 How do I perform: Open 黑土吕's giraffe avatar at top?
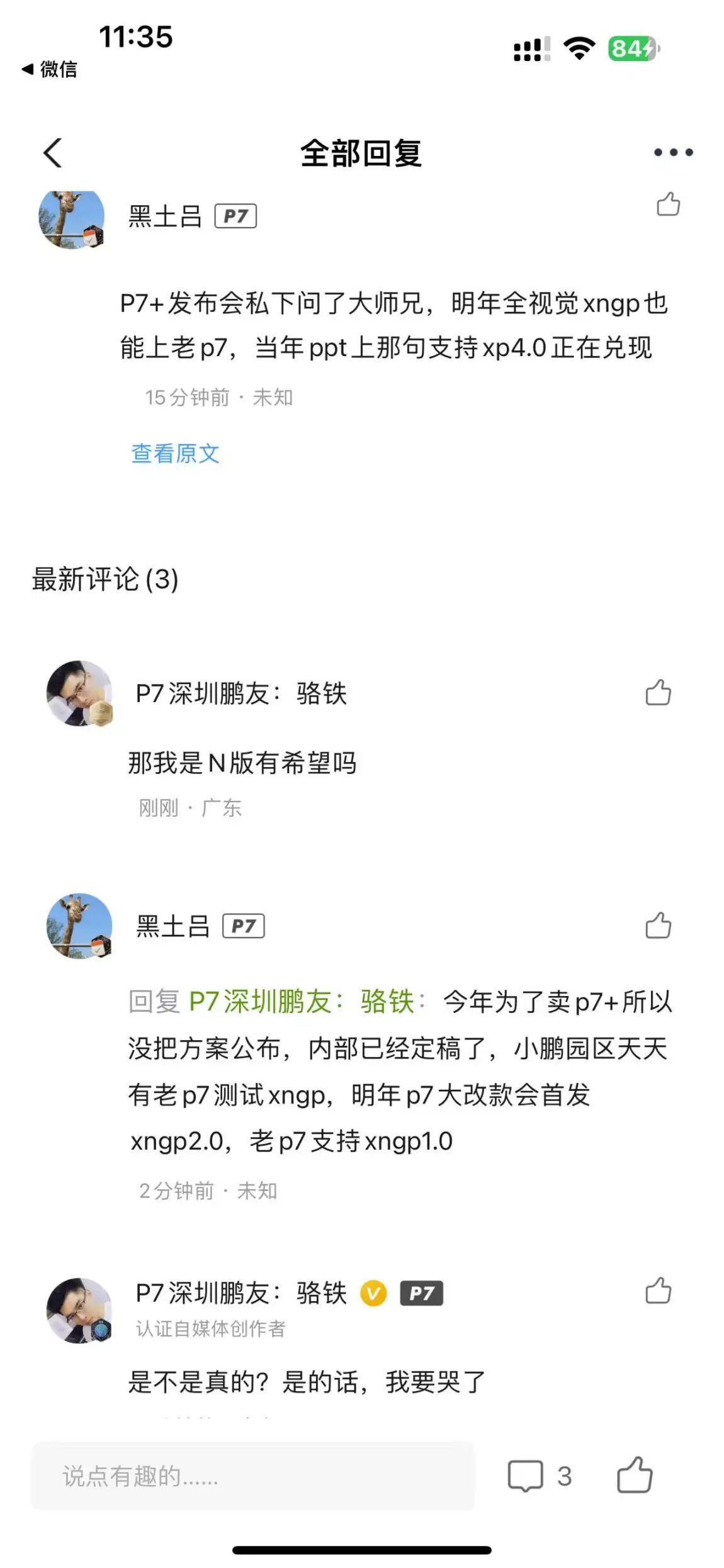[72, 218]
